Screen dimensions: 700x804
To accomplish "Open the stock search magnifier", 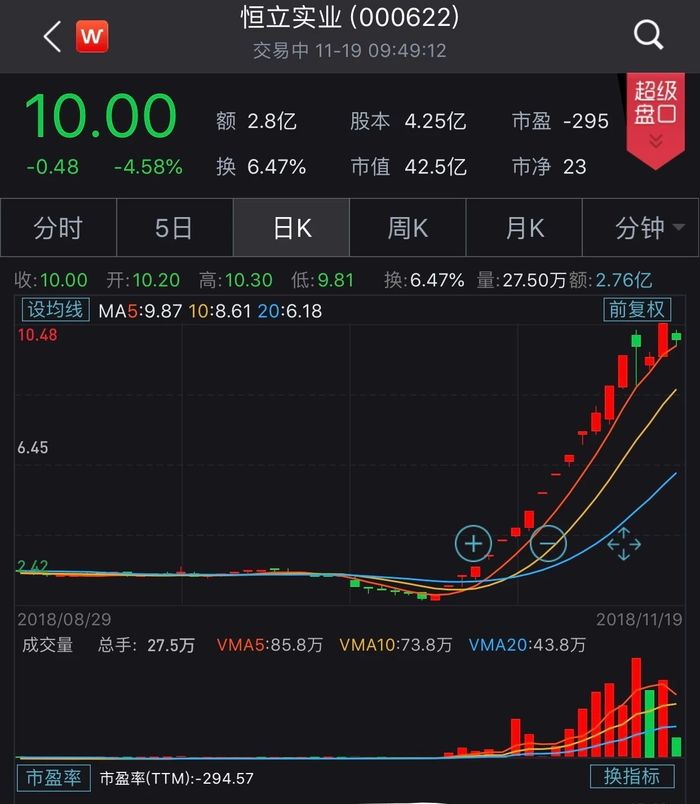I will [649, 36].
